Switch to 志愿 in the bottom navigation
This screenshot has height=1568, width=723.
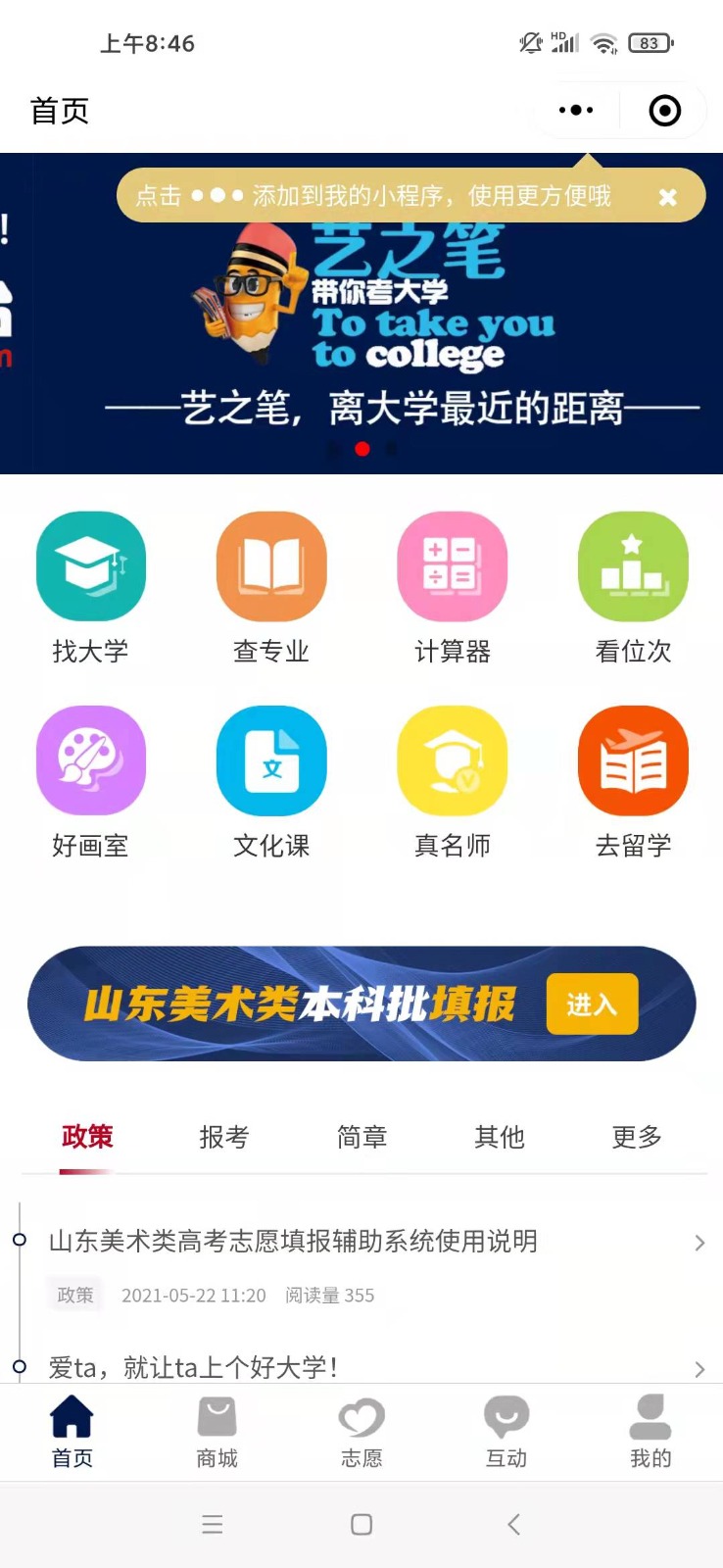click(361, 1433)
